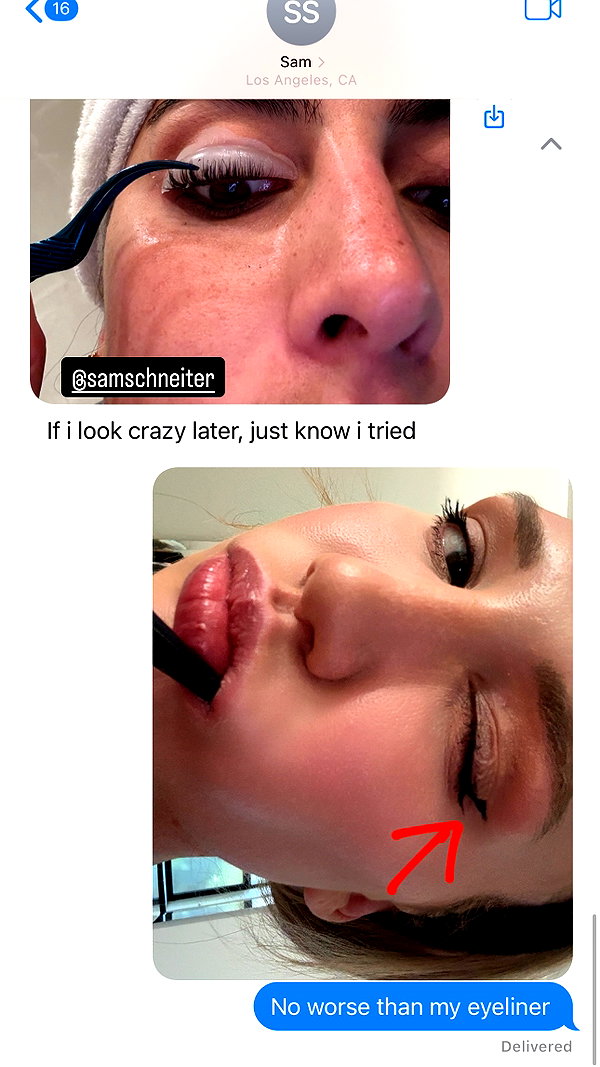The image size is (600, 1067).
Task: Tap the upward chevron arrow
Action: pyautogui.click(x=551, y=144)
